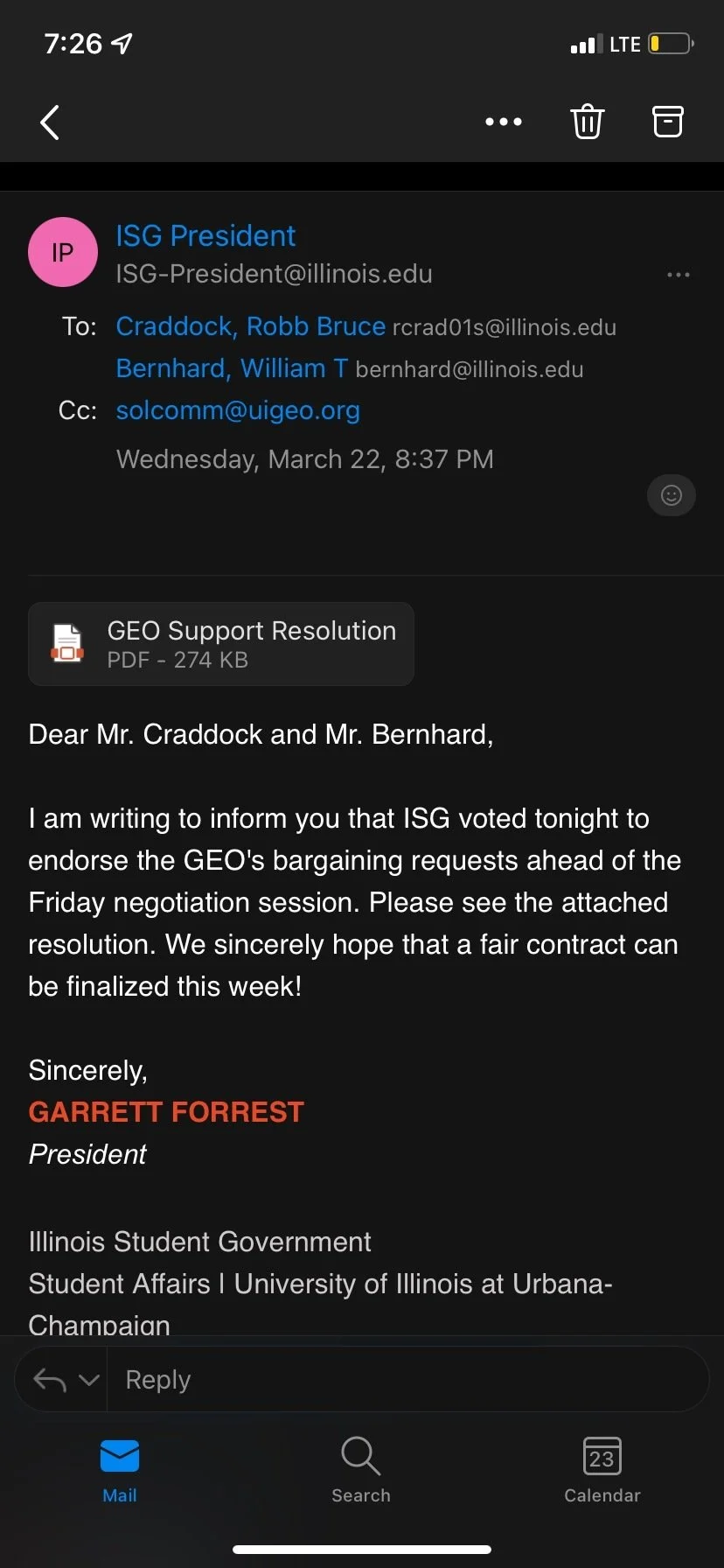Switch to the Calendar tab

[x=602, y=1471]
